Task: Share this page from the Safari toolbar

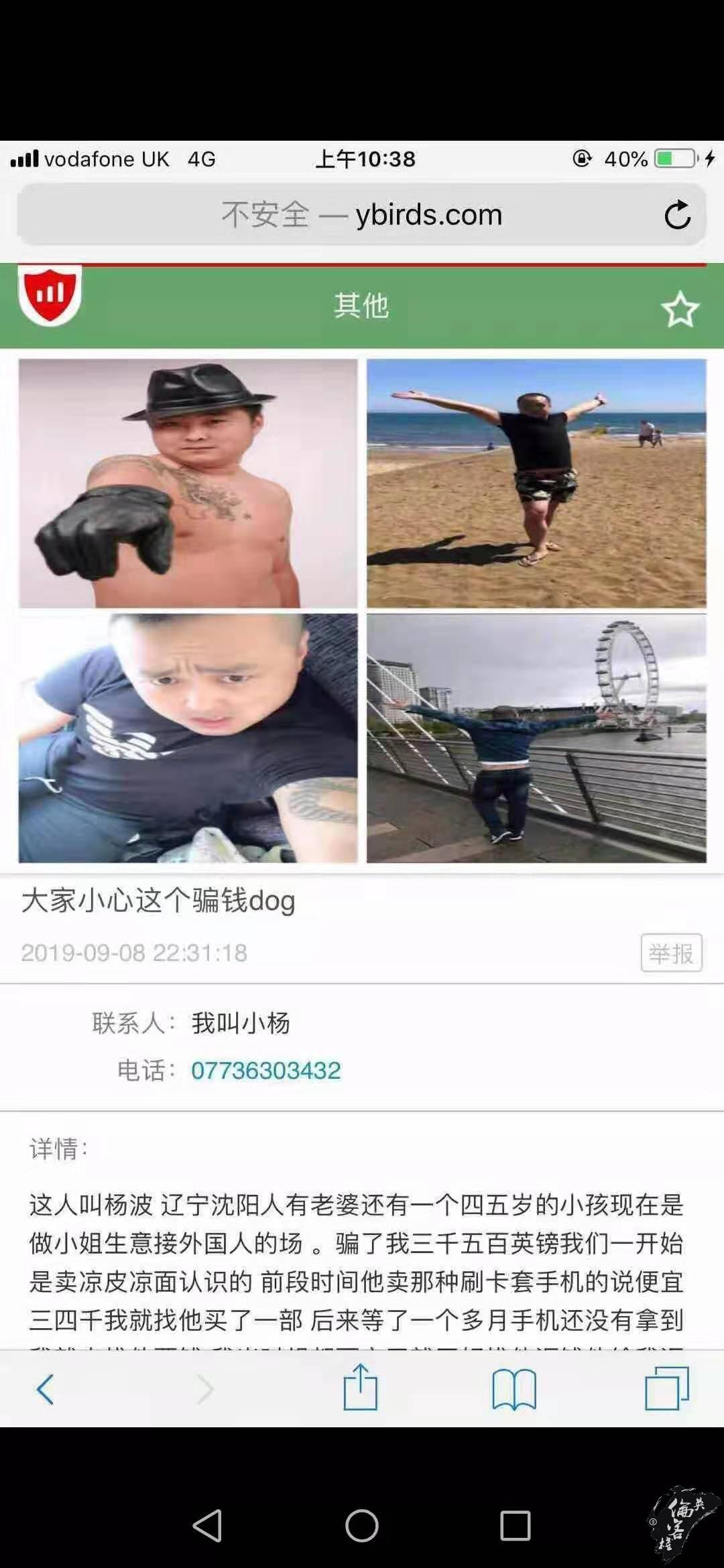Action: pos(361,1387)
